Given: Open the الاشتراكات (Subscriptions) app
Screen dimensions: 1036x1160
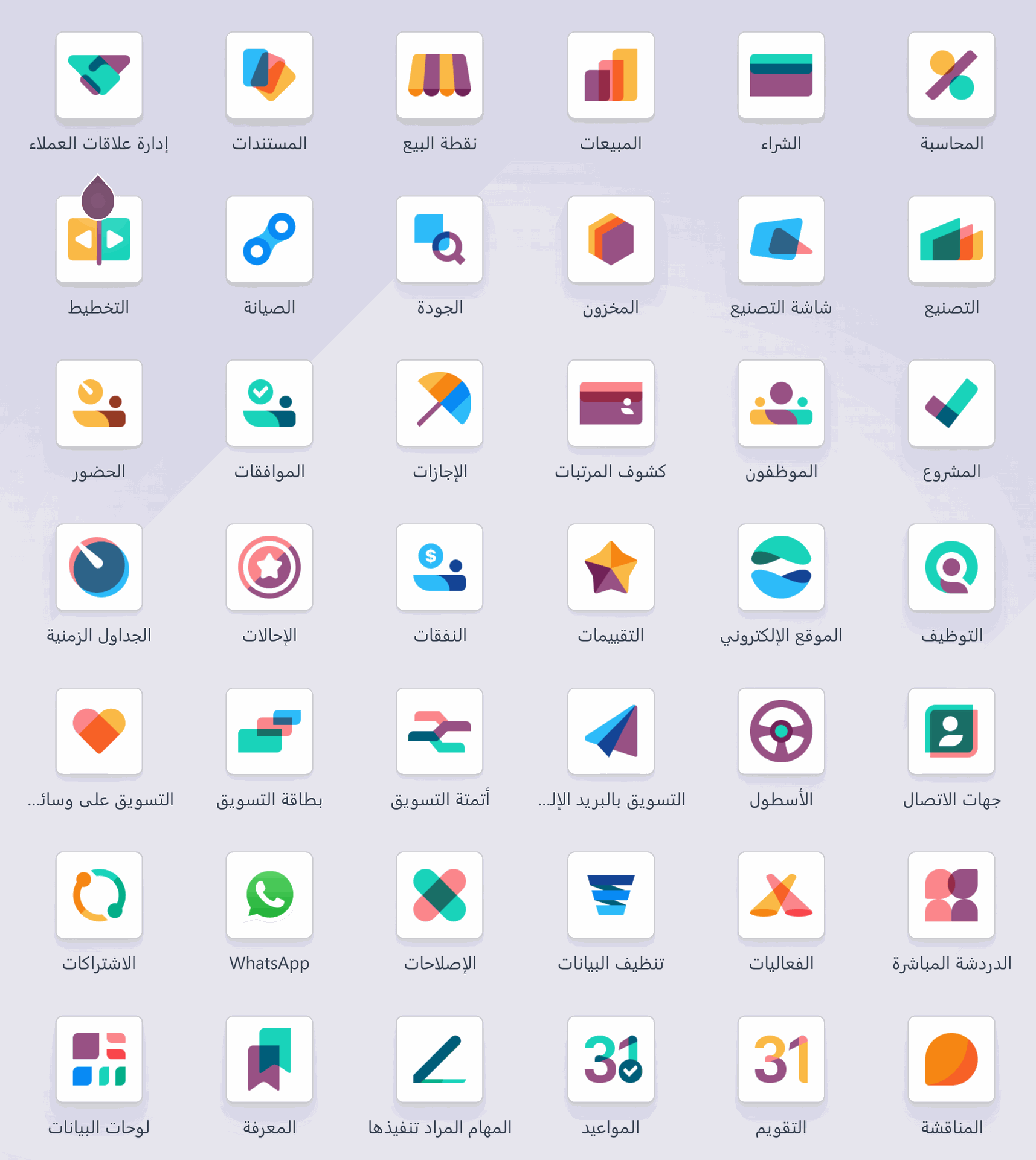Looking at the screenshot, I should 99,895.
